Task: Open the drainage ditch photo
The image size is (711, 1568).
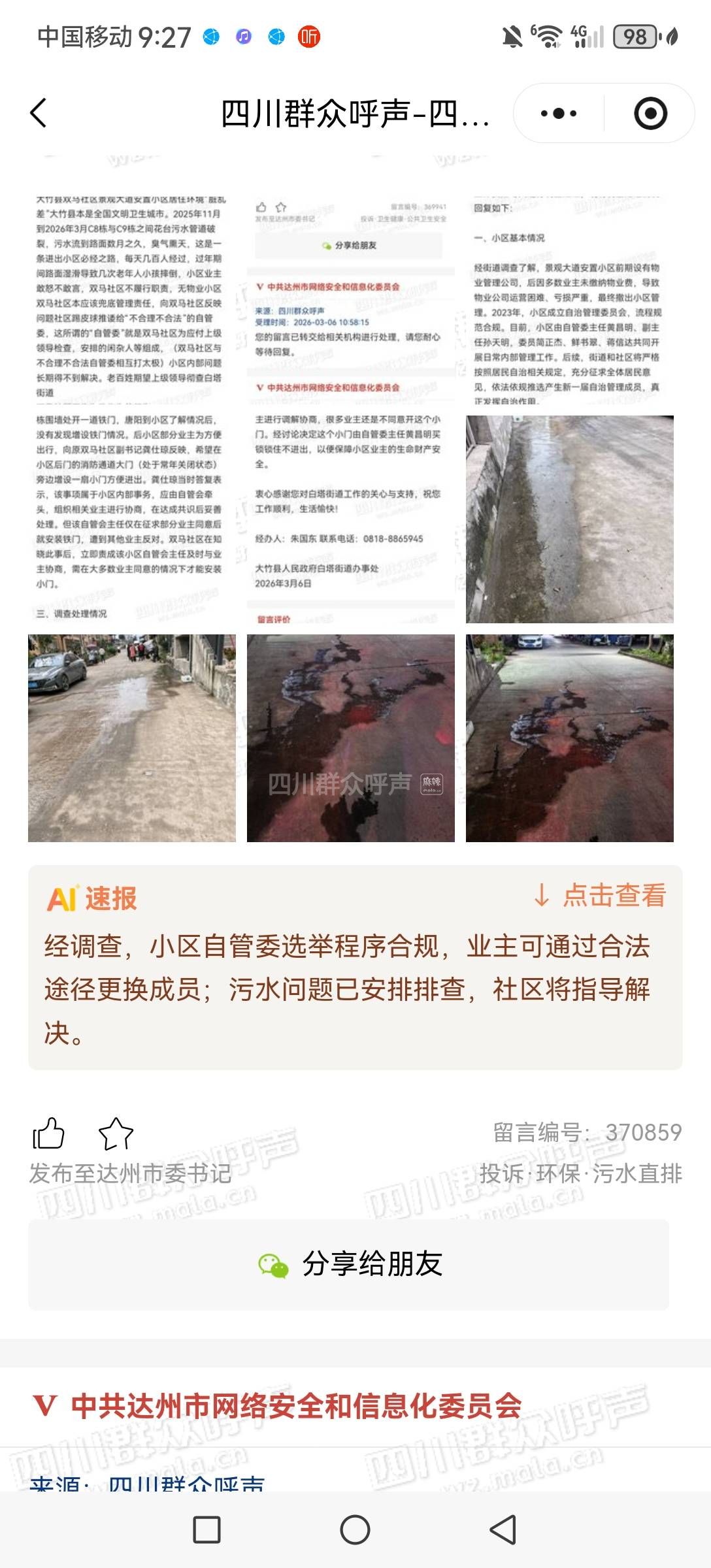Action: coord(569,519)
